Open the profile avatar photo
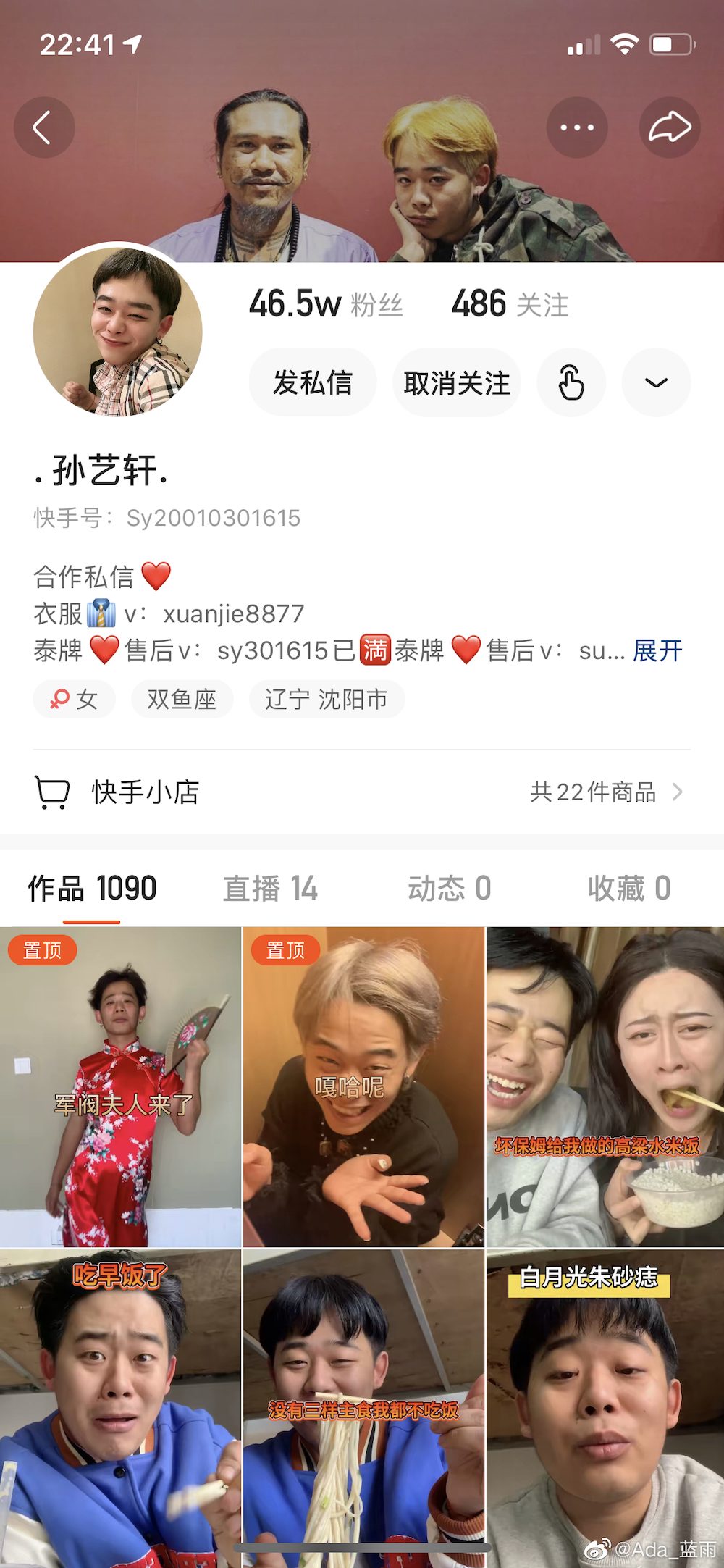 point(118,332)
